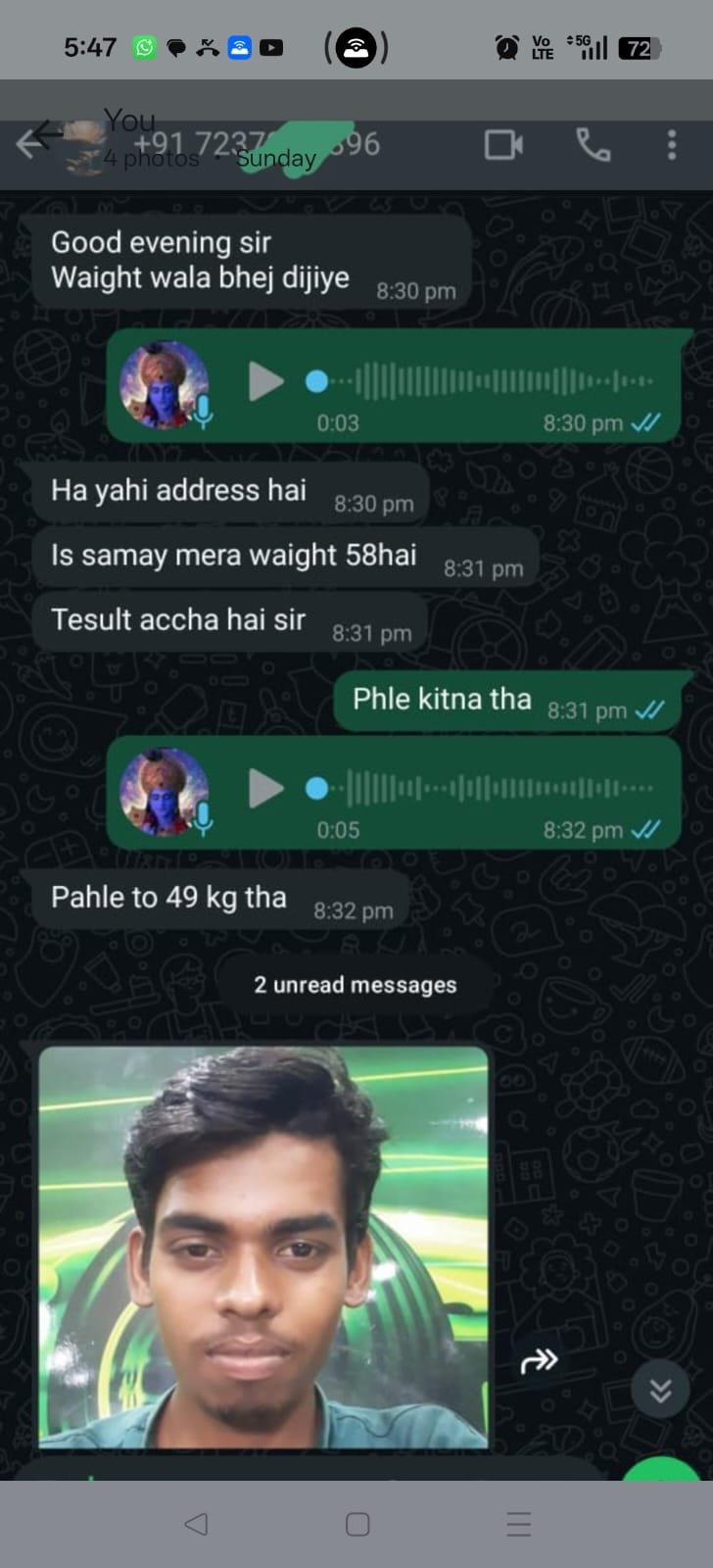This screenshot has width=713, height=1568.
Task: Tap the system back button
Action: tap(196, 1524)
